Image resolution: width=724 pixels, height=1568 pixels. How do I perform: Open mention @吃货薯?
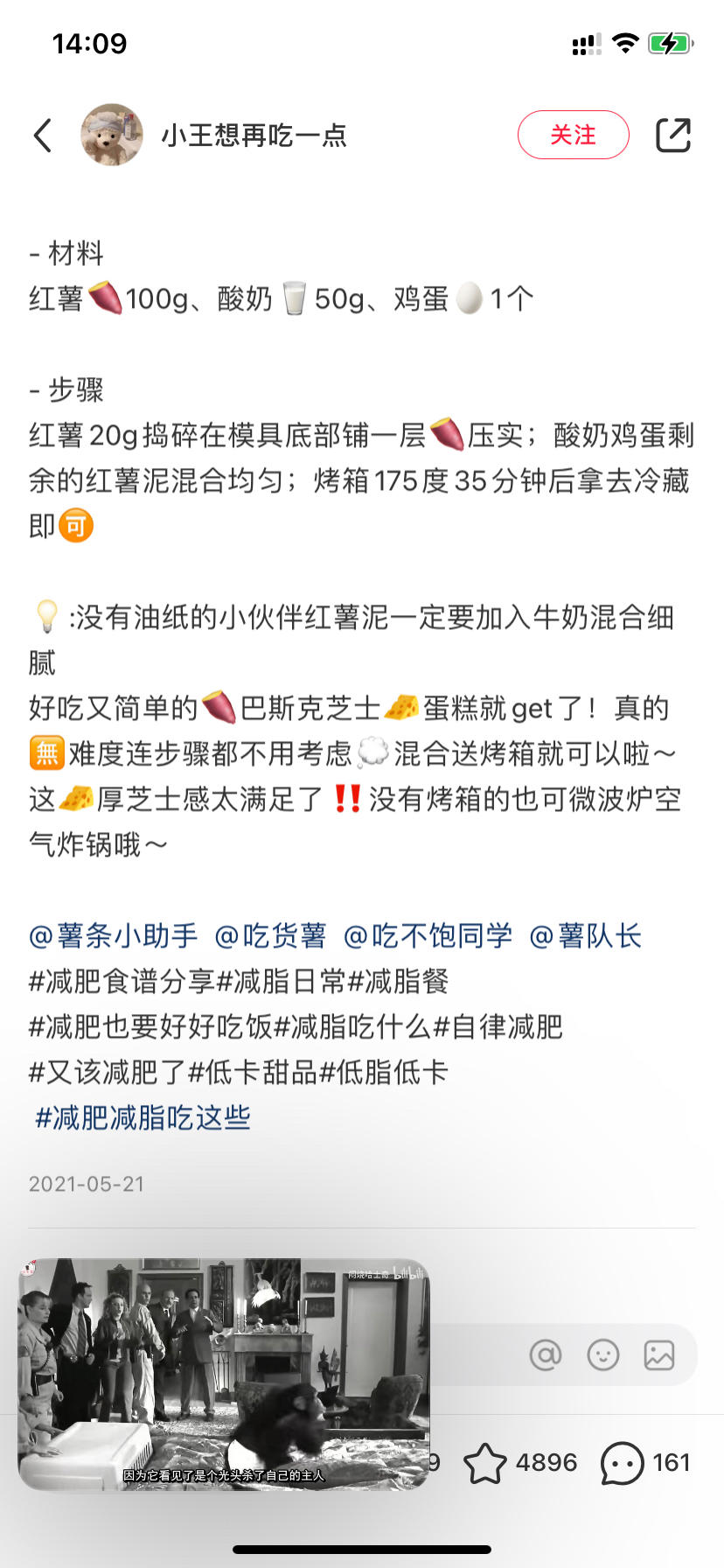[x=270, y=936]
